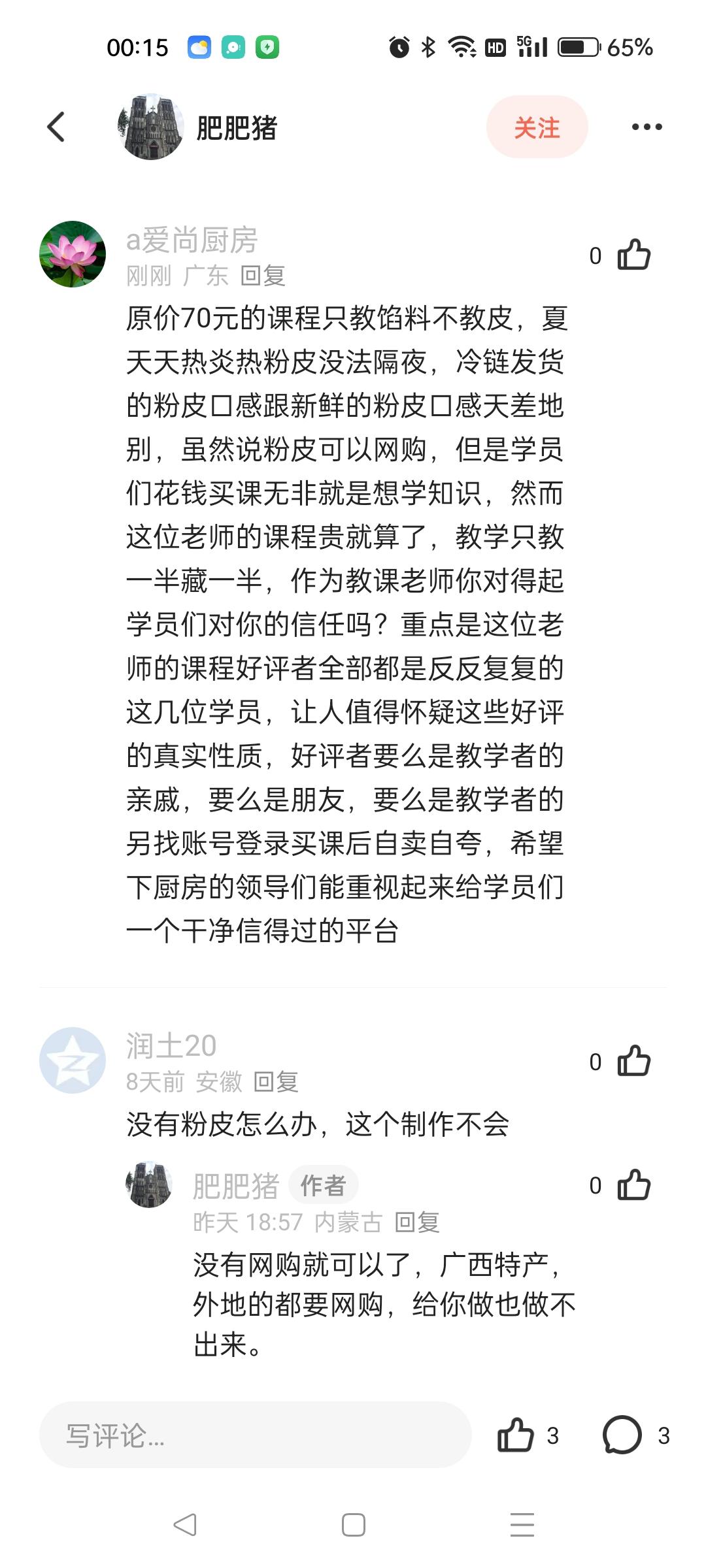Tap the system home button
This screenshot has width=706, height=1568.
tap(353, 1525)
